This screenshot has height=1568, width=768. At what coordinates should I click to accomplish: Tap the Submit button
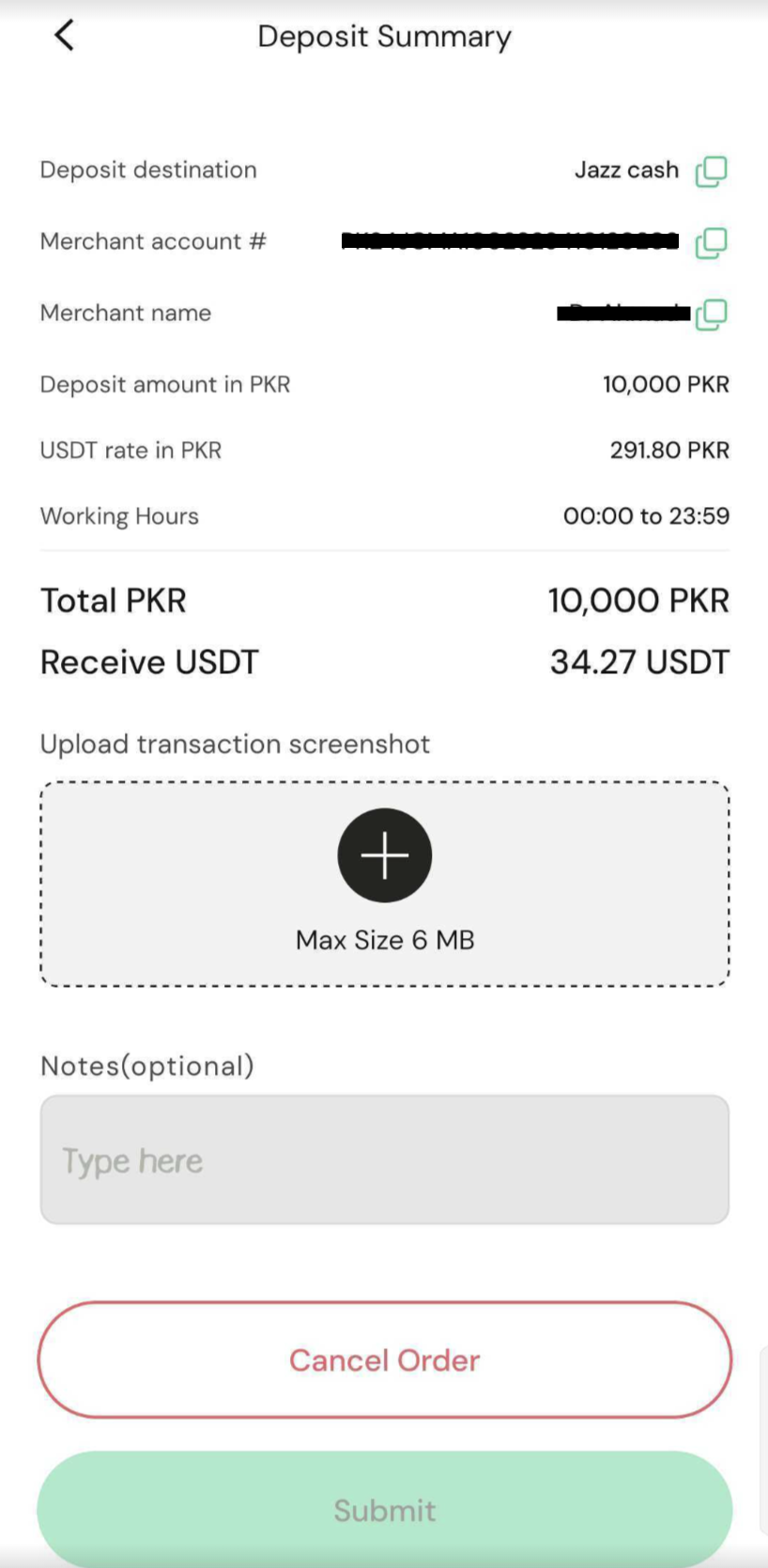(x=384, y=1510)
